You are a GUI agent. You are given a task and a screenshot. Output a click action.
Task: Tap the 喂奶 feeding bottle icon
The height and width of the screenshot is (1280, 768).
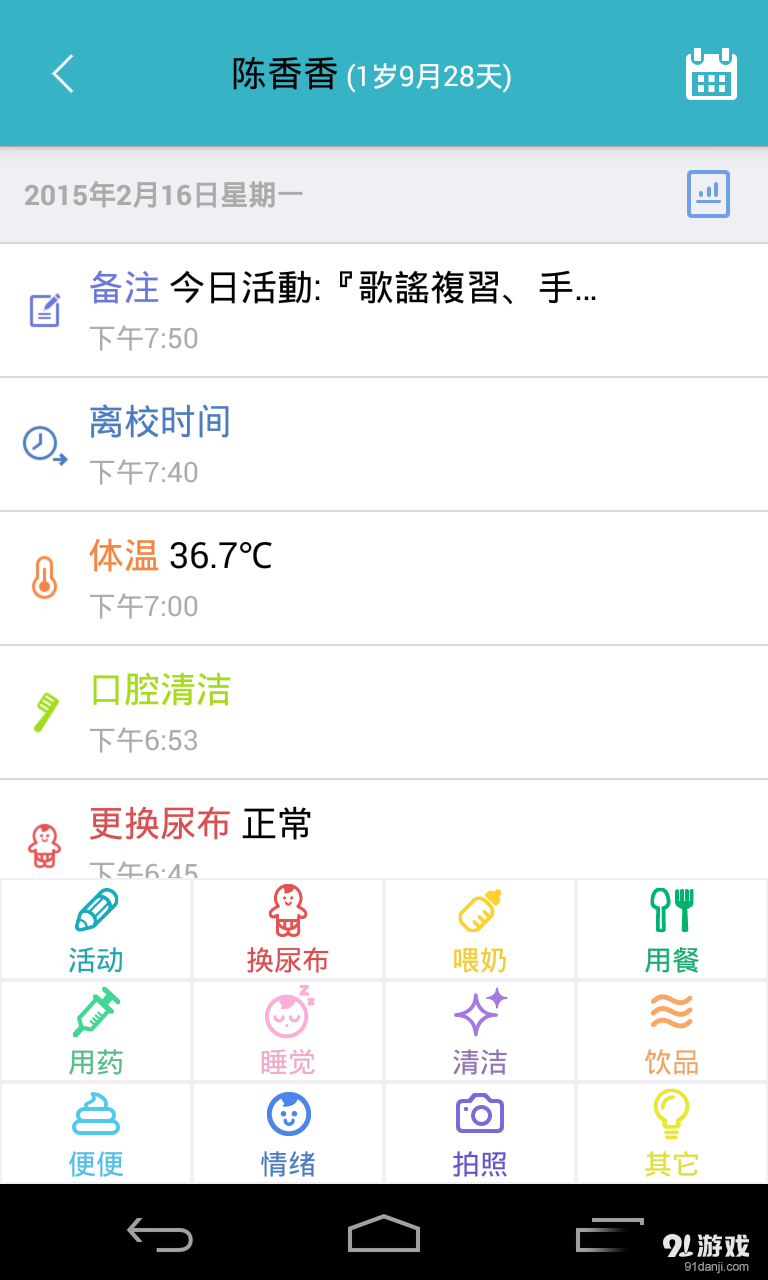[479, 928]
